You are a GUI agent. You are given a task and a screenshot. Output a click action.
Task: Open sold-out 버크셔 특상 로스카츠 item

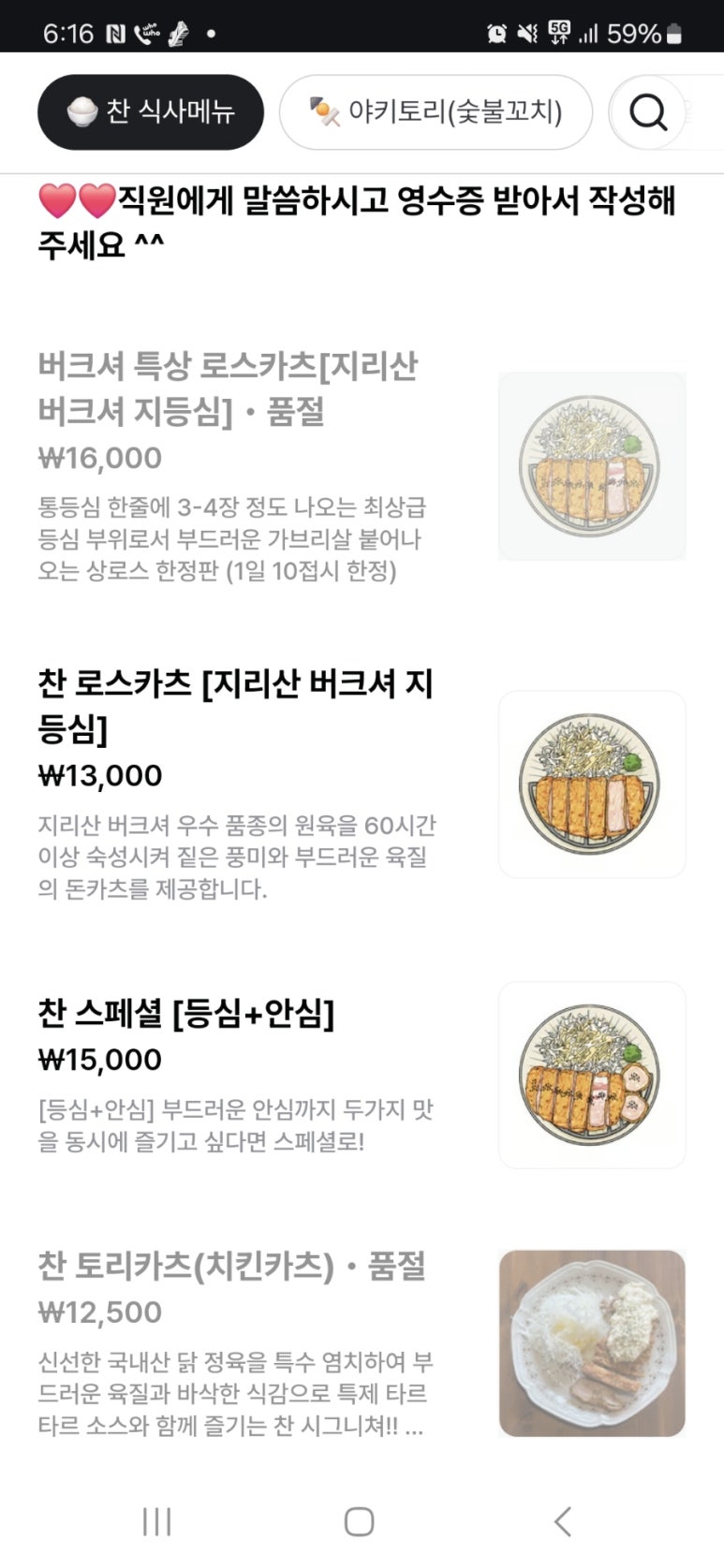[228, 388]
